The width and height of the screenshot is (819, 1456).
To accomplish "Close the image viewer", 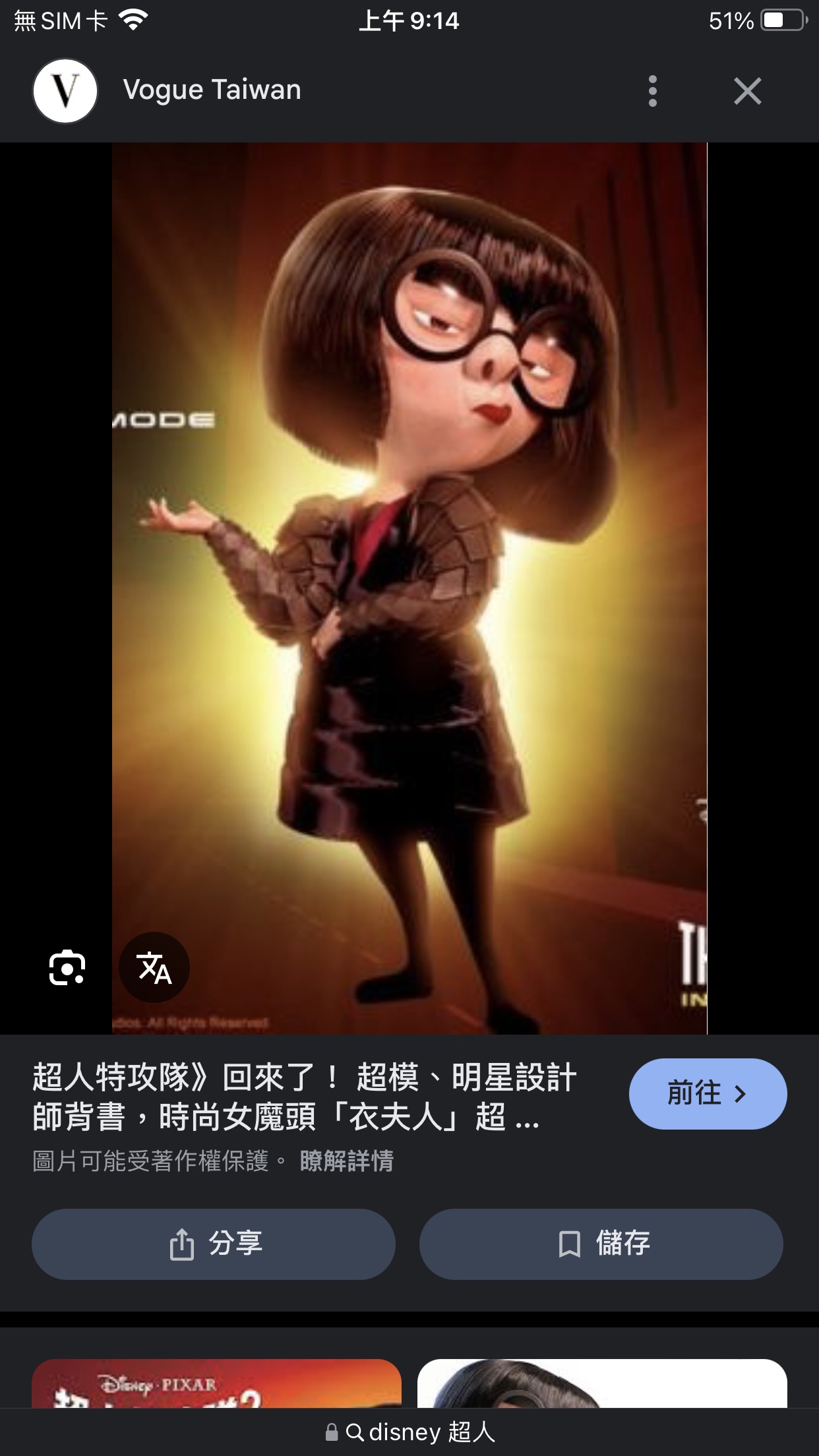I will 747,90.
